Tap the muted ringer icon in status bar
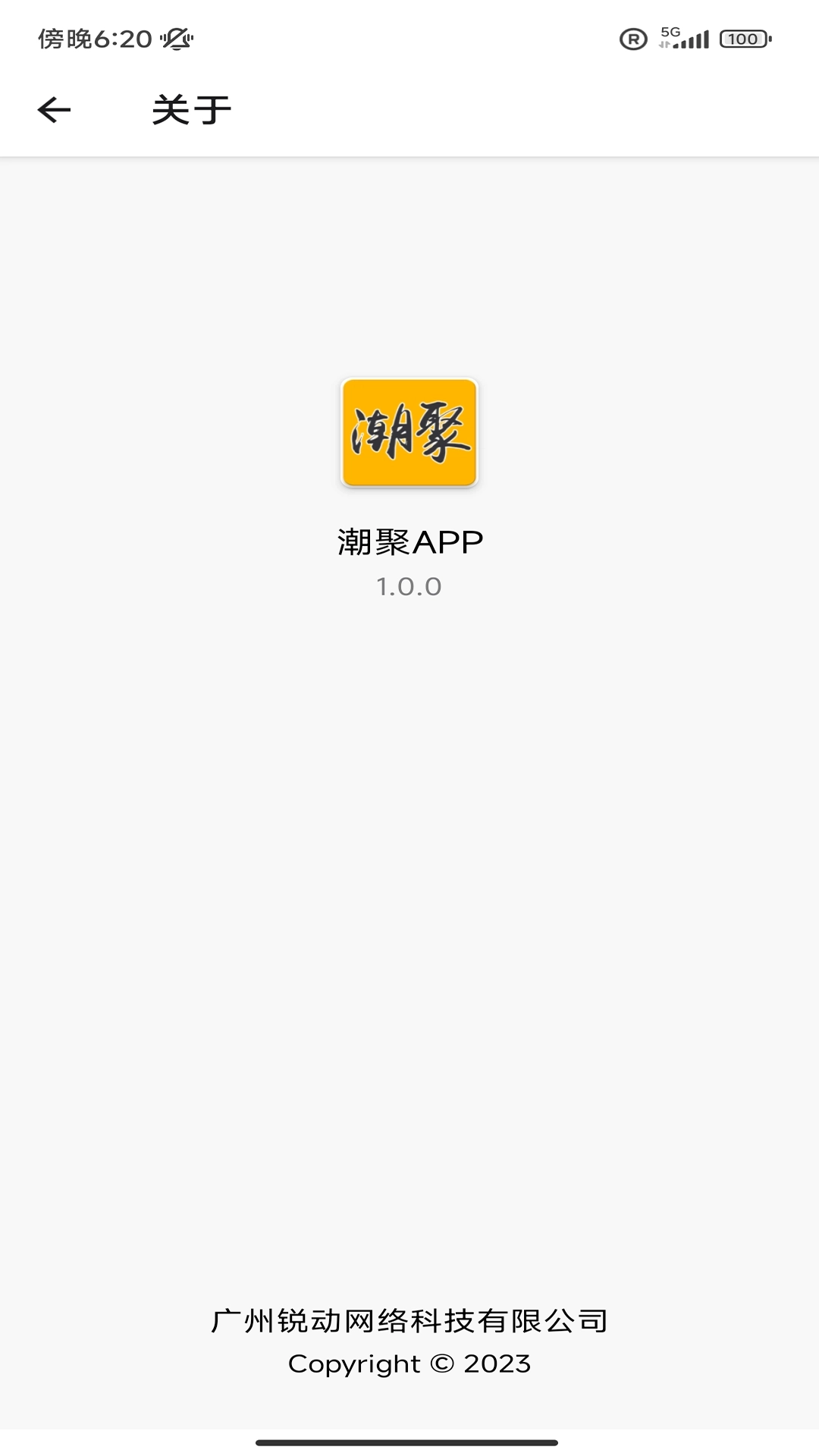 coord(177,38)
